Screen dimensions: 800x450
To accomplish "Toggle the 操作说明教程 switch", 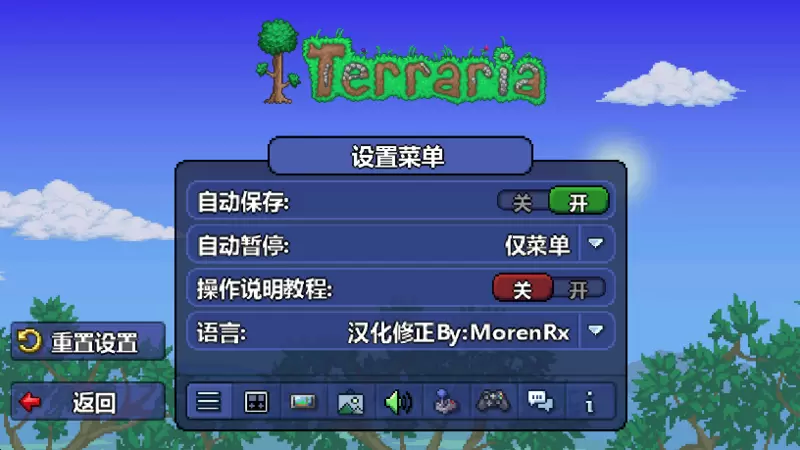I will coord(549,289).
